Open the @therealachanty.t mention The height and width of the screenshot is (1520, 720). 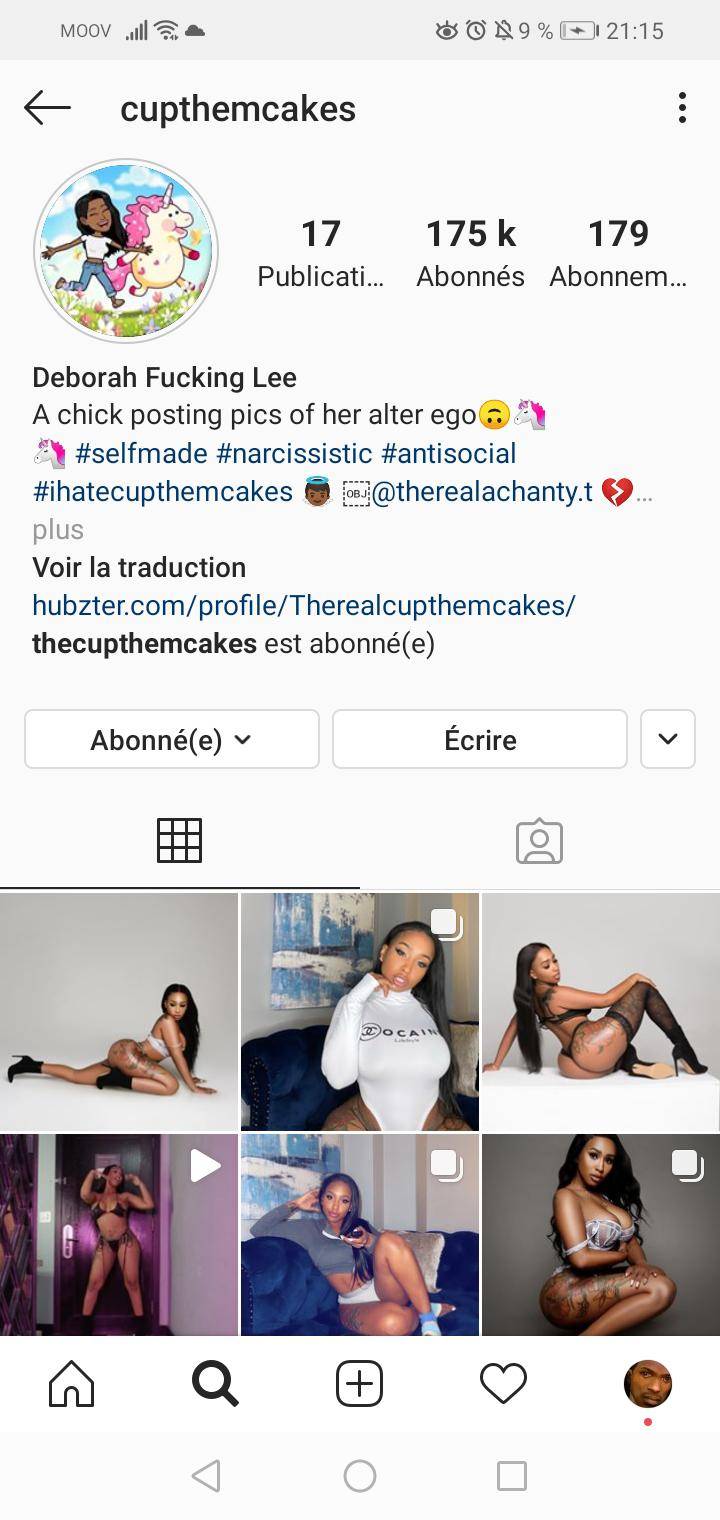coord(482,492)
